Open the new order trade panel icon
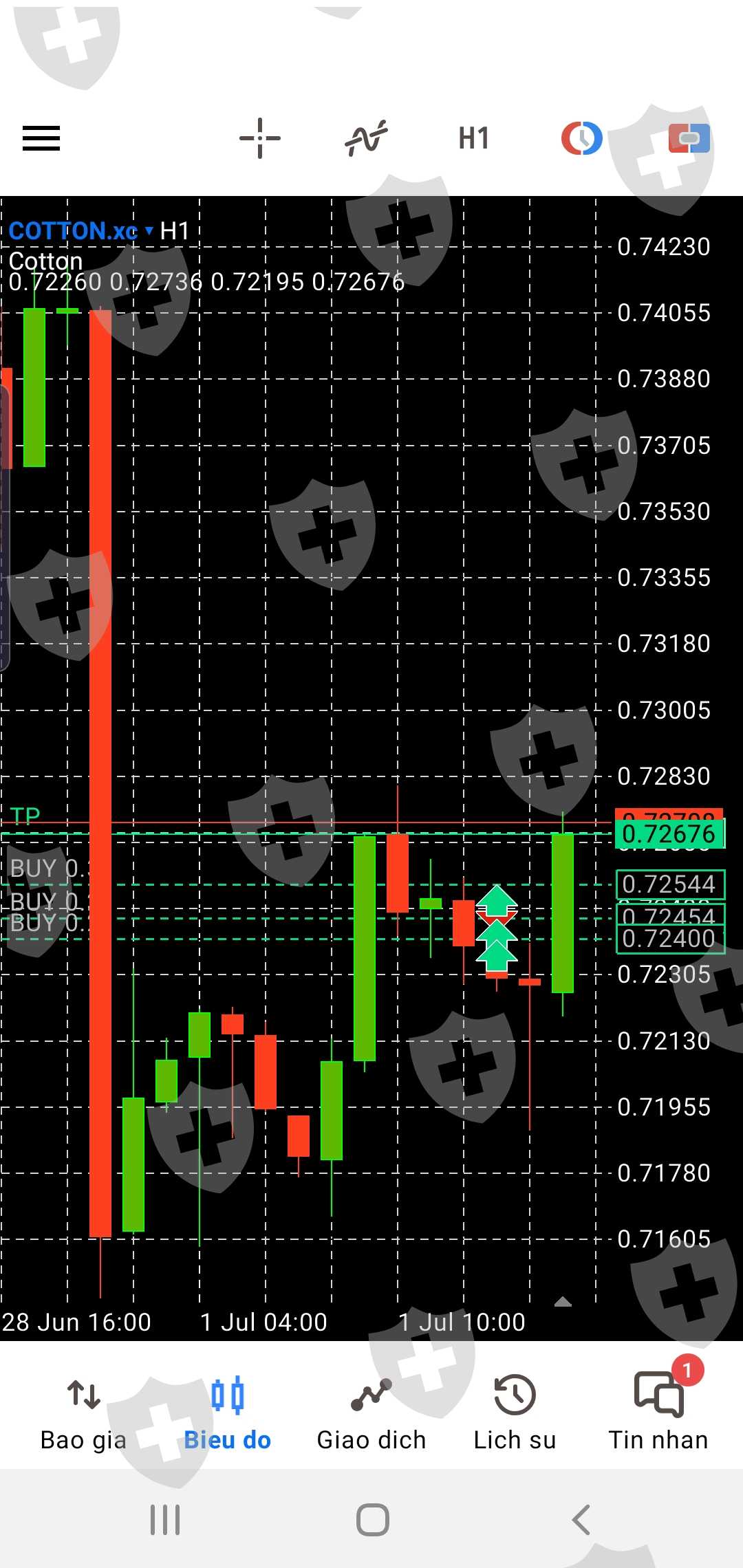 coord(689,138)
